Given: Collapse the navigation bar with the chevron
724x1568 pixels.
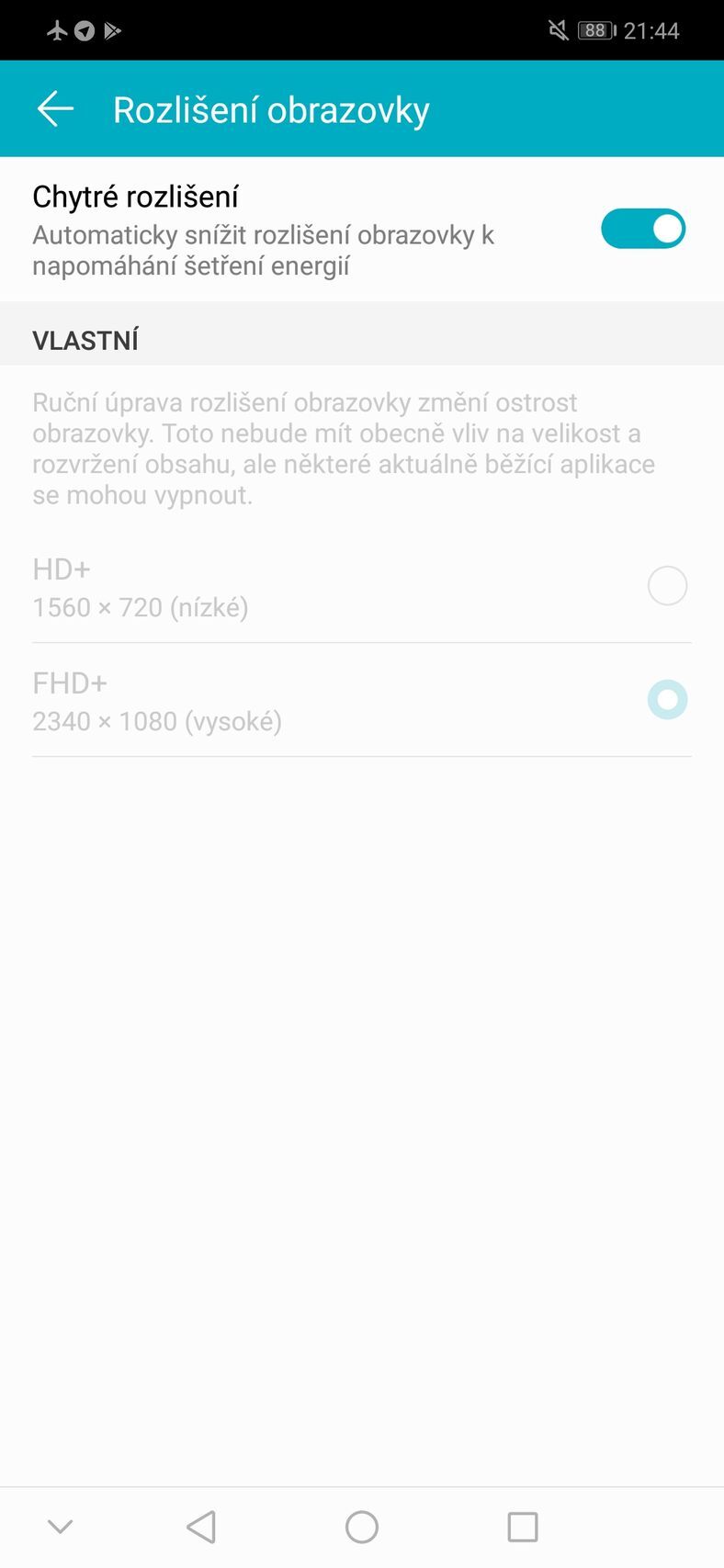Looking at the screenshot, I should pos(60,1525).
